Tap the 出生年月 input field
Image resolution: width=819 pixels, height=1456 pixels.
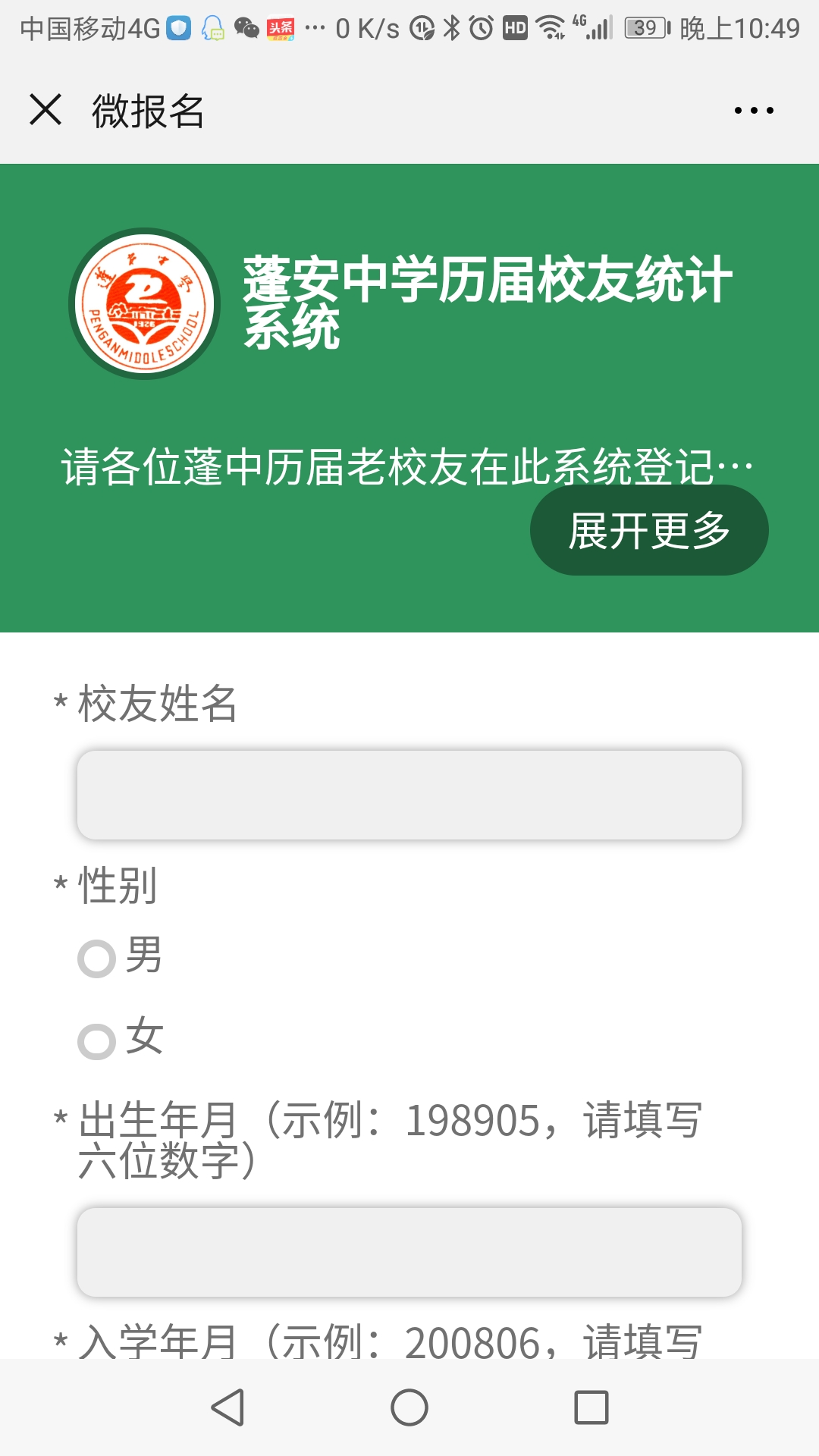click(x=409, y=1252)
